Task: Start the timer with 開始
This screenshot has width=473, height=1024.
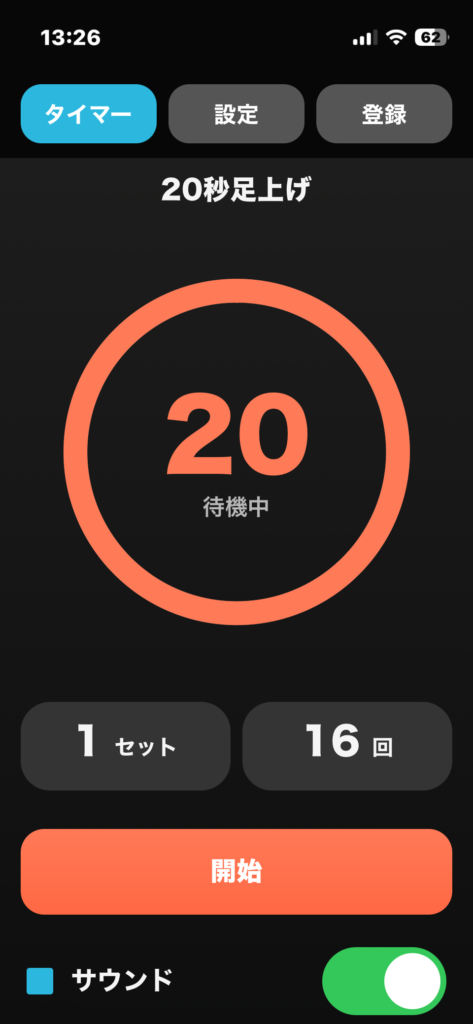Action: [236, 872]
